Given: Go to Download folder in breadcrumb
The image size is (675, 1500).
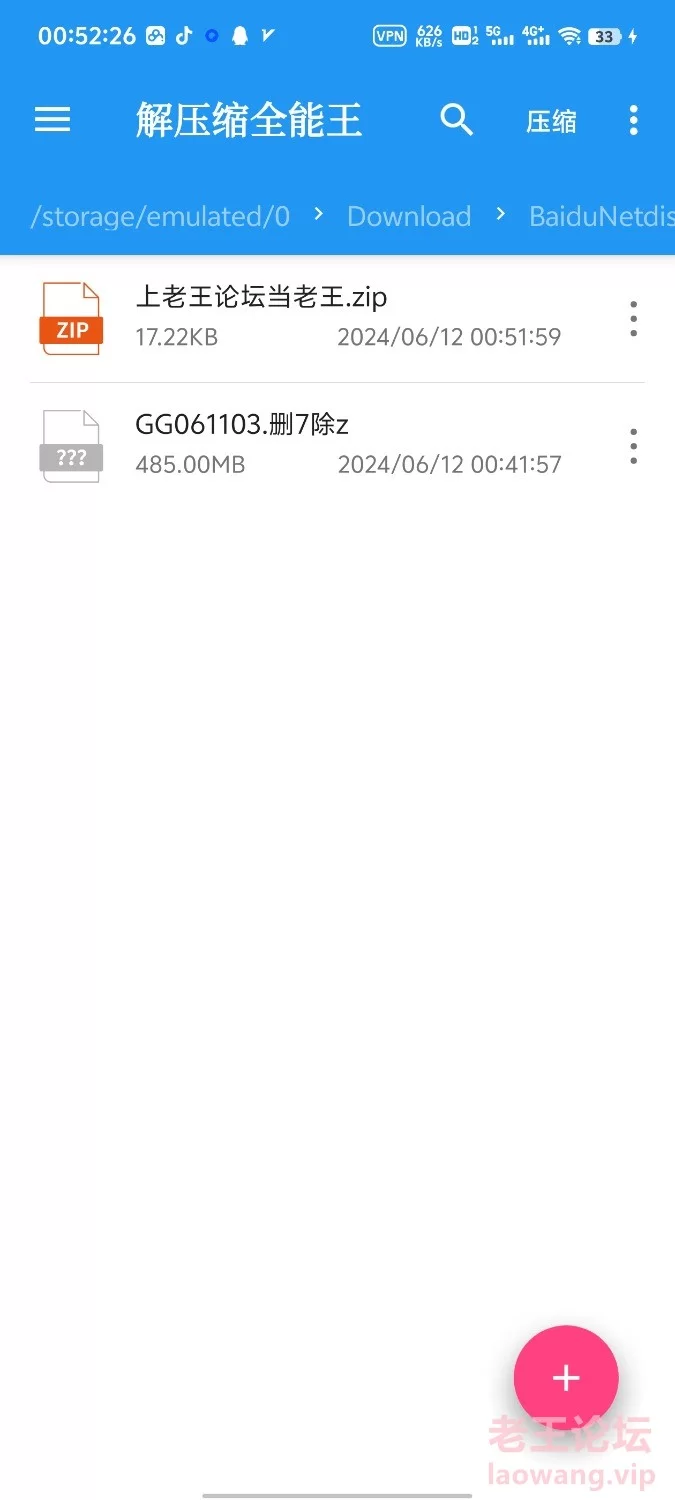Looking at the screenshot, I should coord(409,216).
